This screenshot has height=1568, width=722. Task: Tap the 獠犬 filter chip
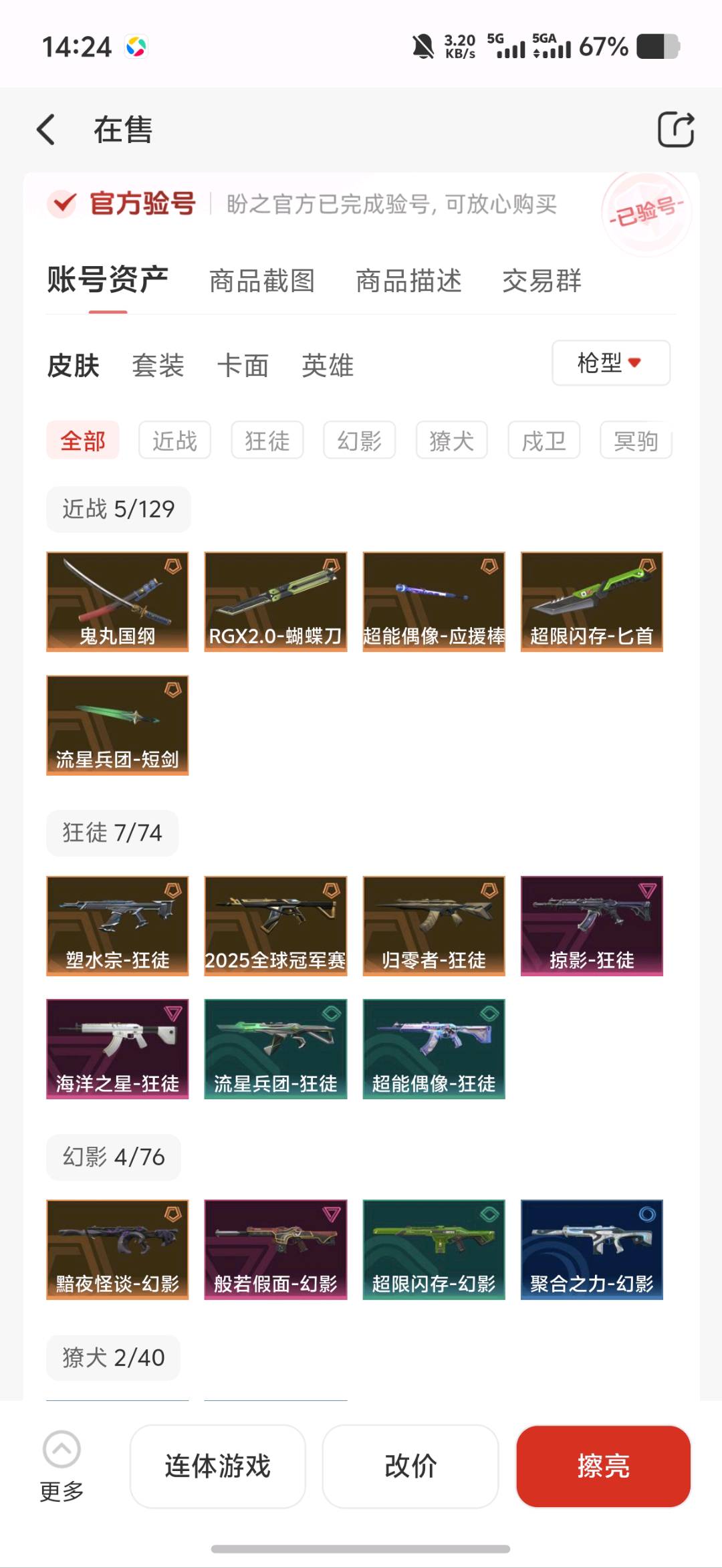click(452, 441)
